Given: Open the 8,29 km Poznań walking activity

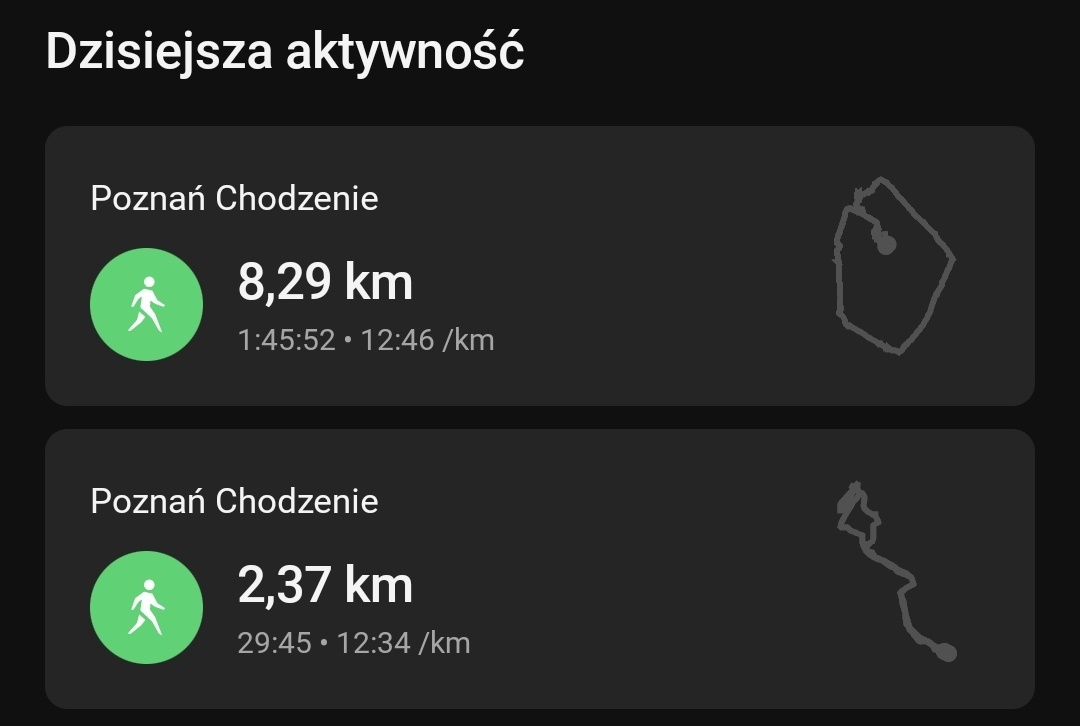Looking at the screenshot, I should click(540, 266).
